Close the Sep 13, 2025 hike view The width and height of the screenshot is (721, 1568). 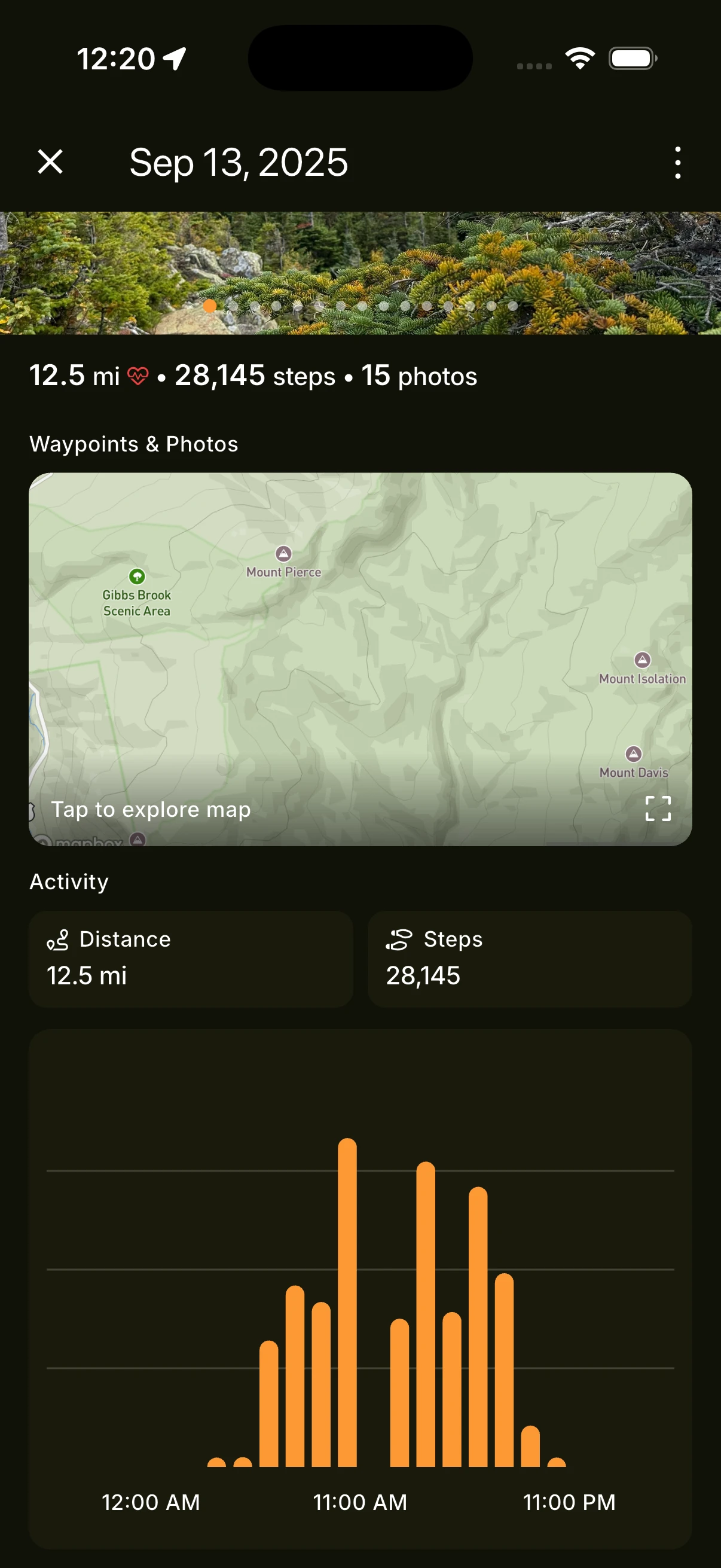point(49,163)
